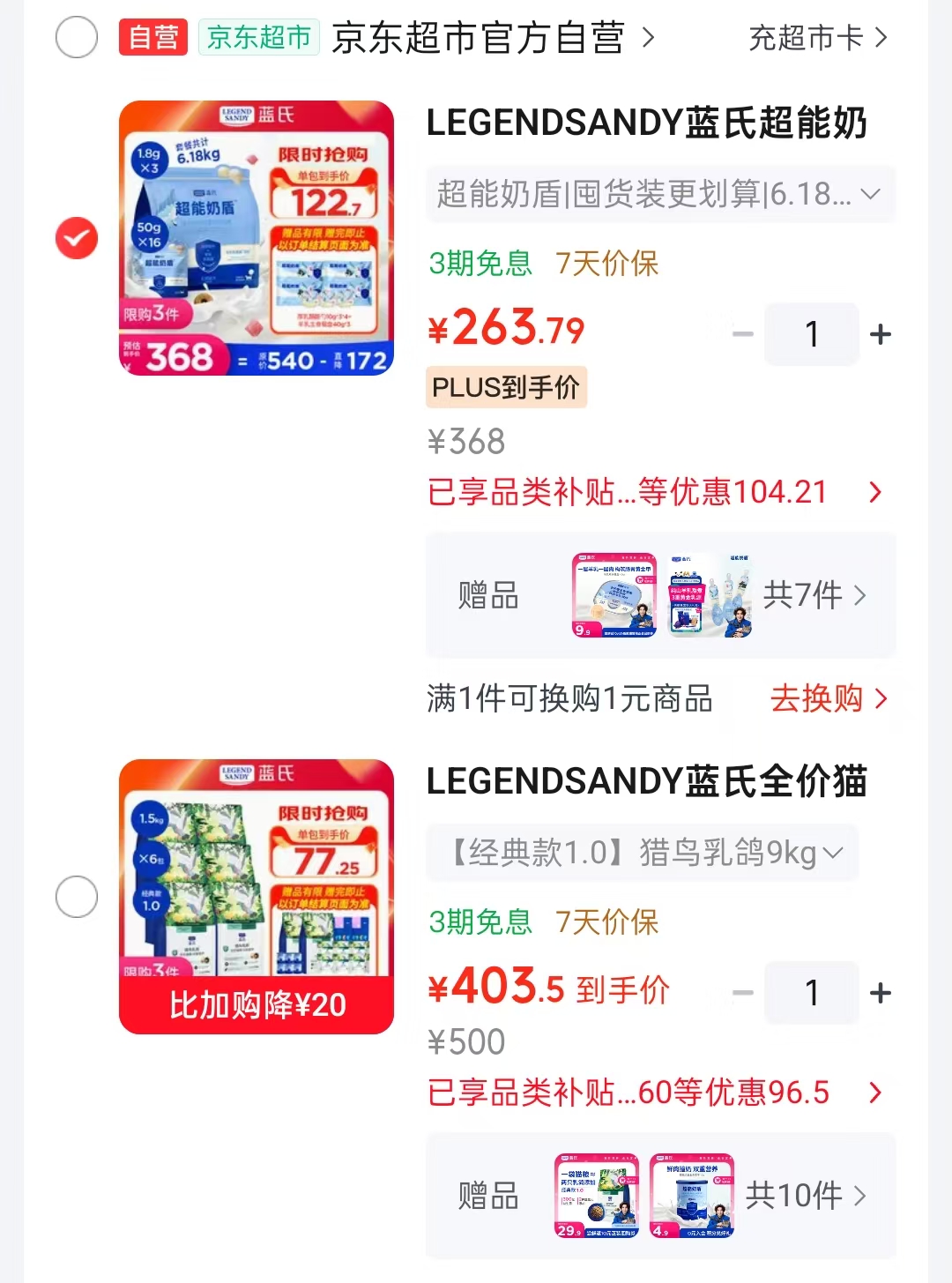Expand the 猎鸟乳鸽9kg specification dropdown
This screenshot has height=1283, width=952.
click(643, 853)
